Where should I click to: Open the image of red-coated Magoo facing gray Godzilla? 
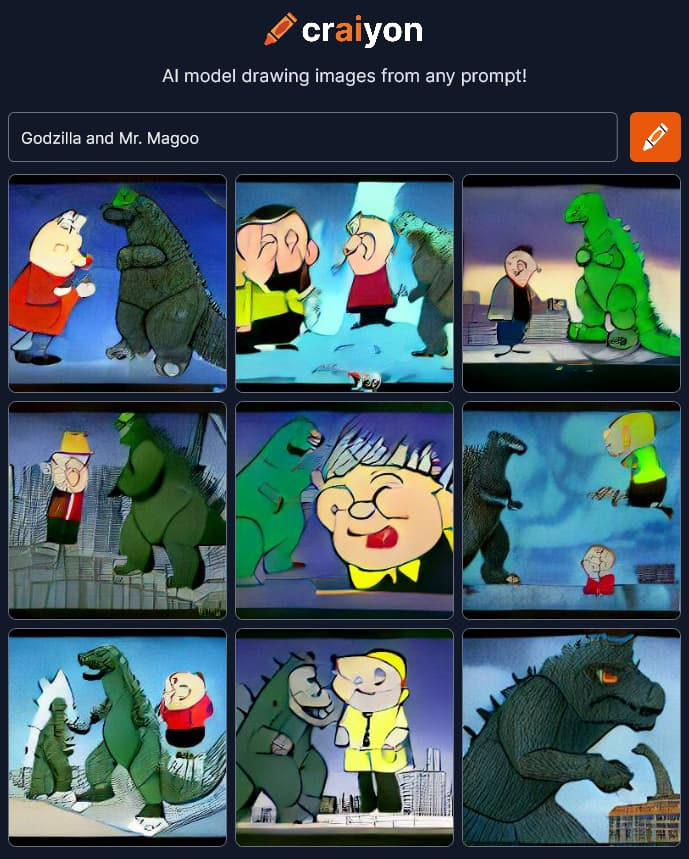[117, 284]
